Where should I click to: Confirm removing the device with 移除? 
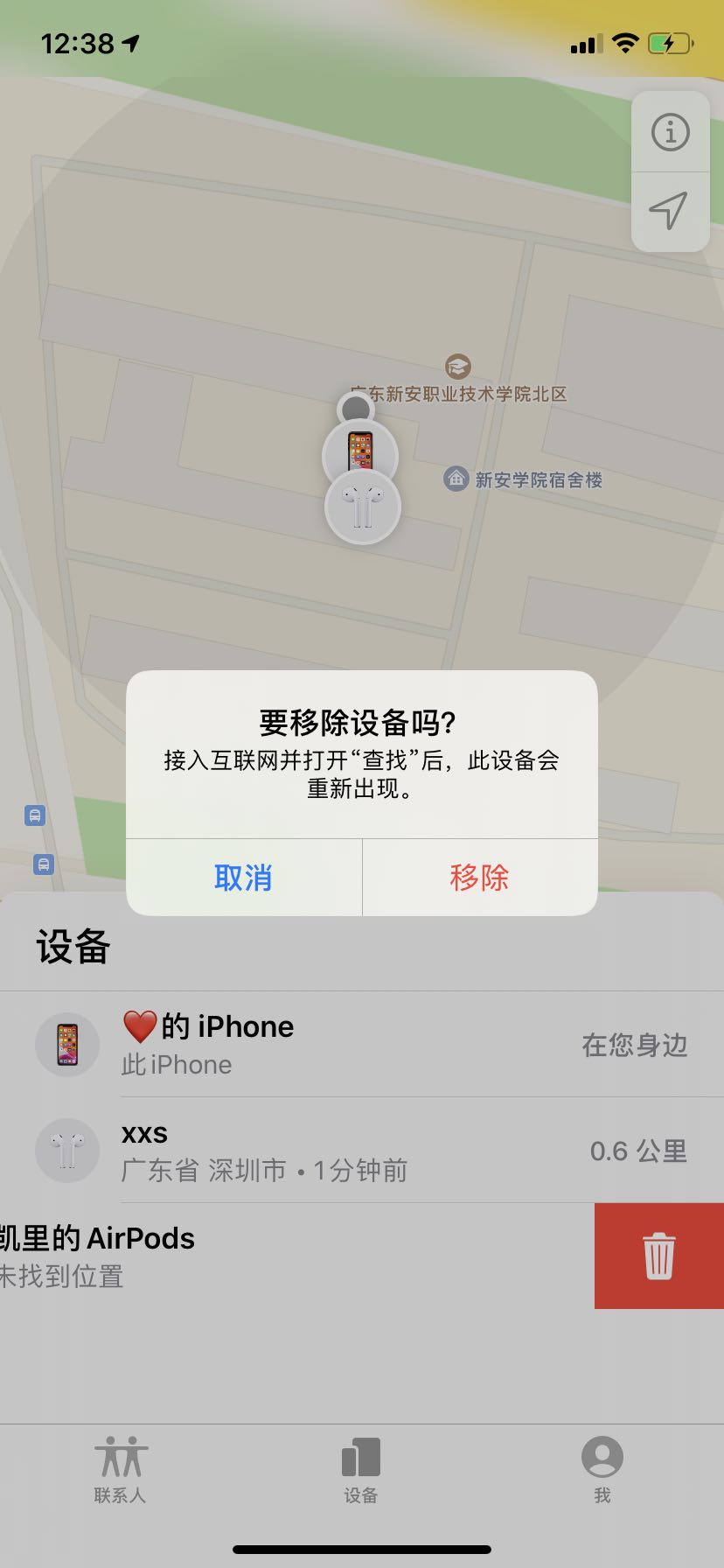tap(479, 877)
